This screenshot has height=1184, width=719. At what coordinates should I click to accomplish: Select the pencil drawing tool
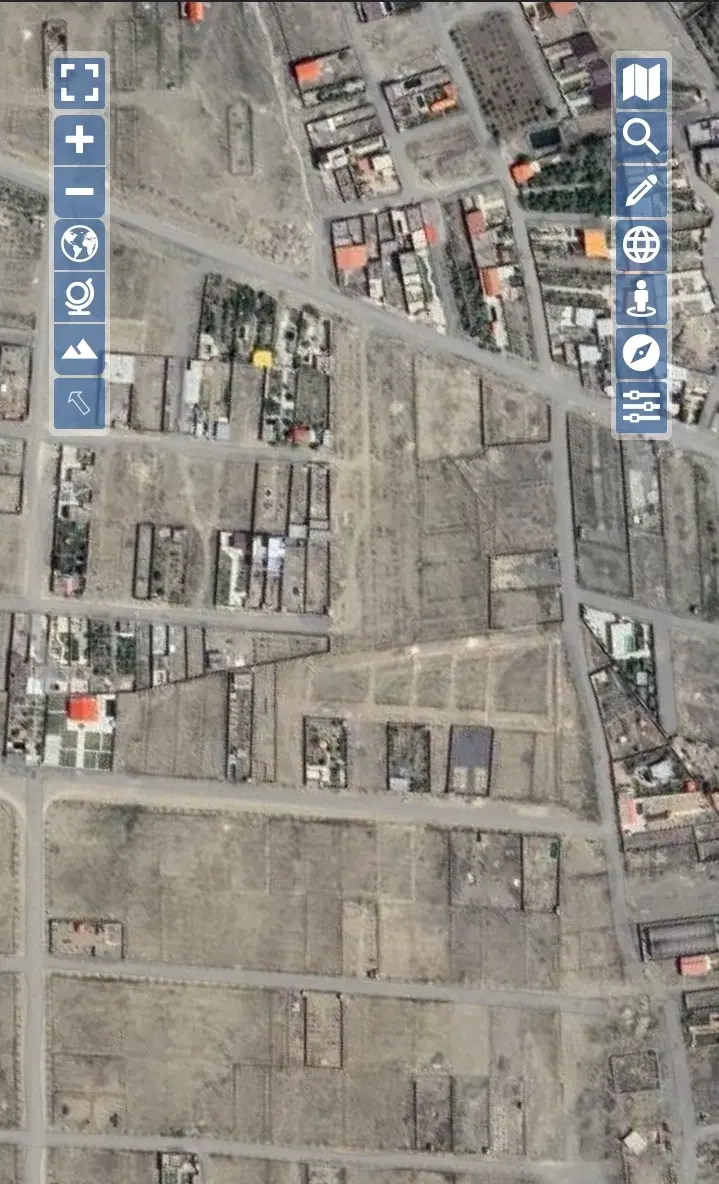click(x=641, y=191)
